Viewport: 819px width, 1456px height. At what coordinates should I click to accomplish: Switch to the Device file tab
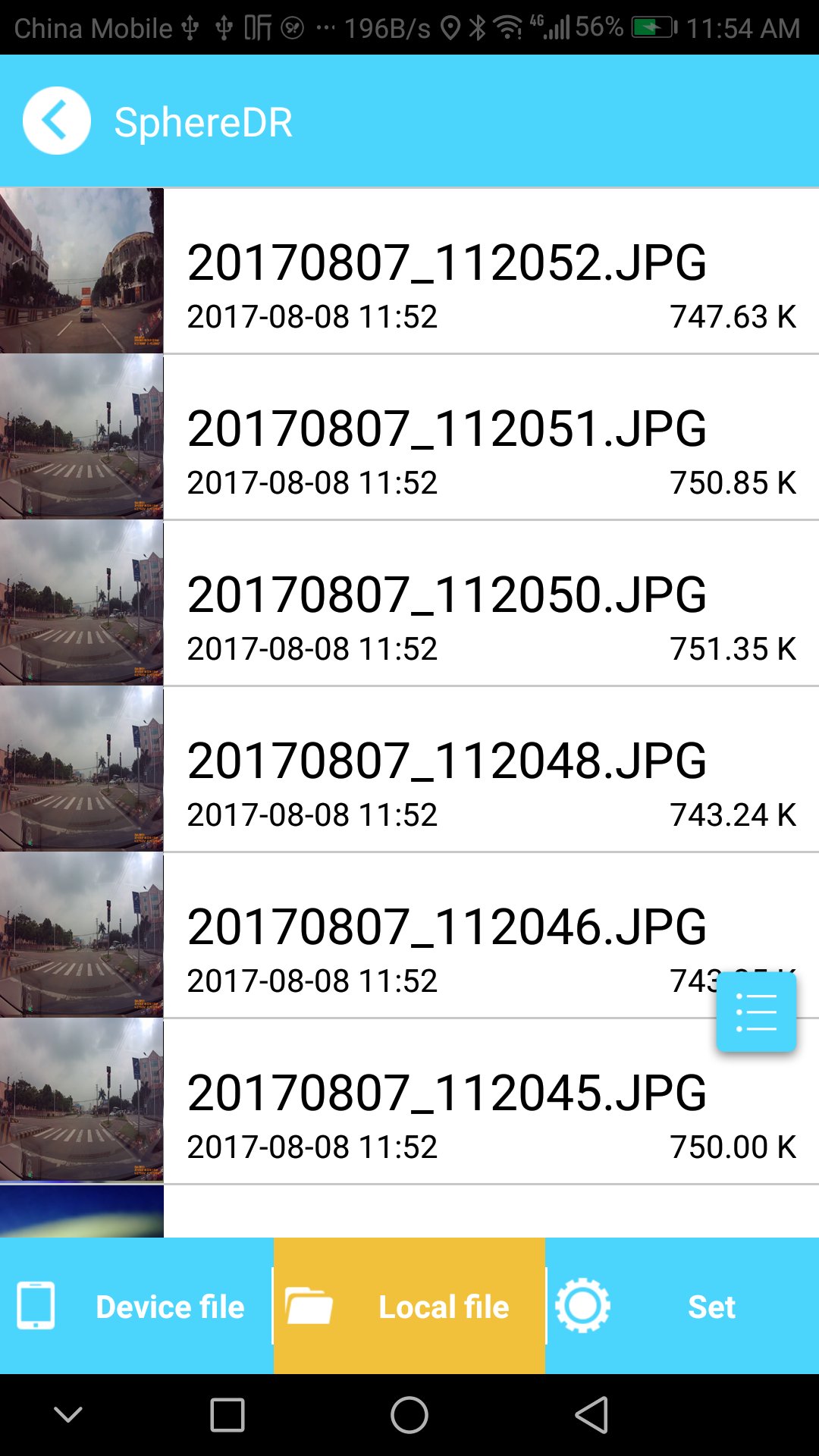click(136, 1306)
